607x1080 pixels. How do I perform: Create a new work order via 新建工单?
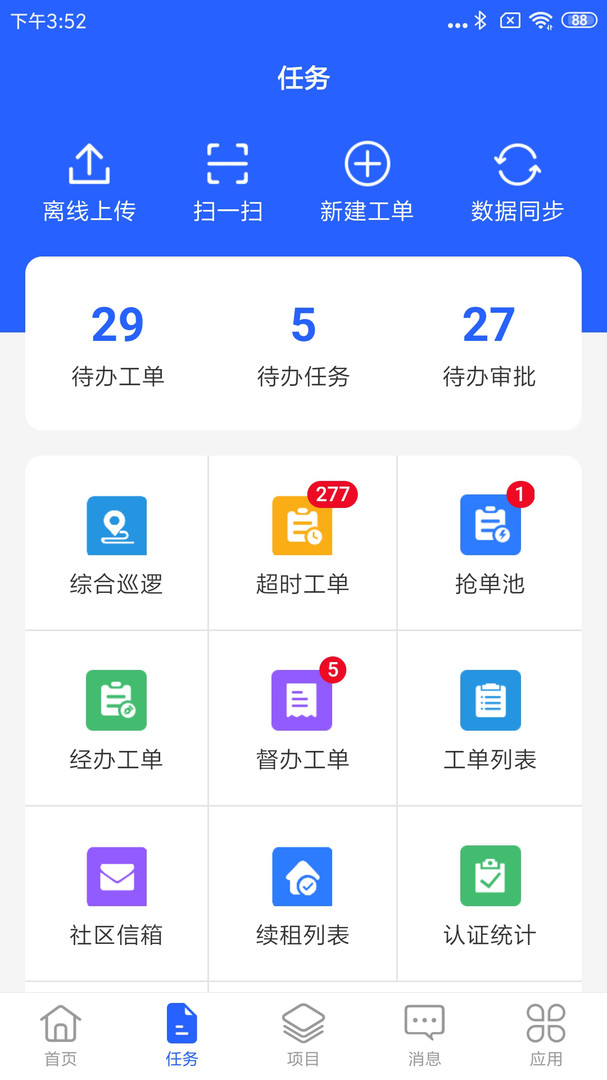367,181
